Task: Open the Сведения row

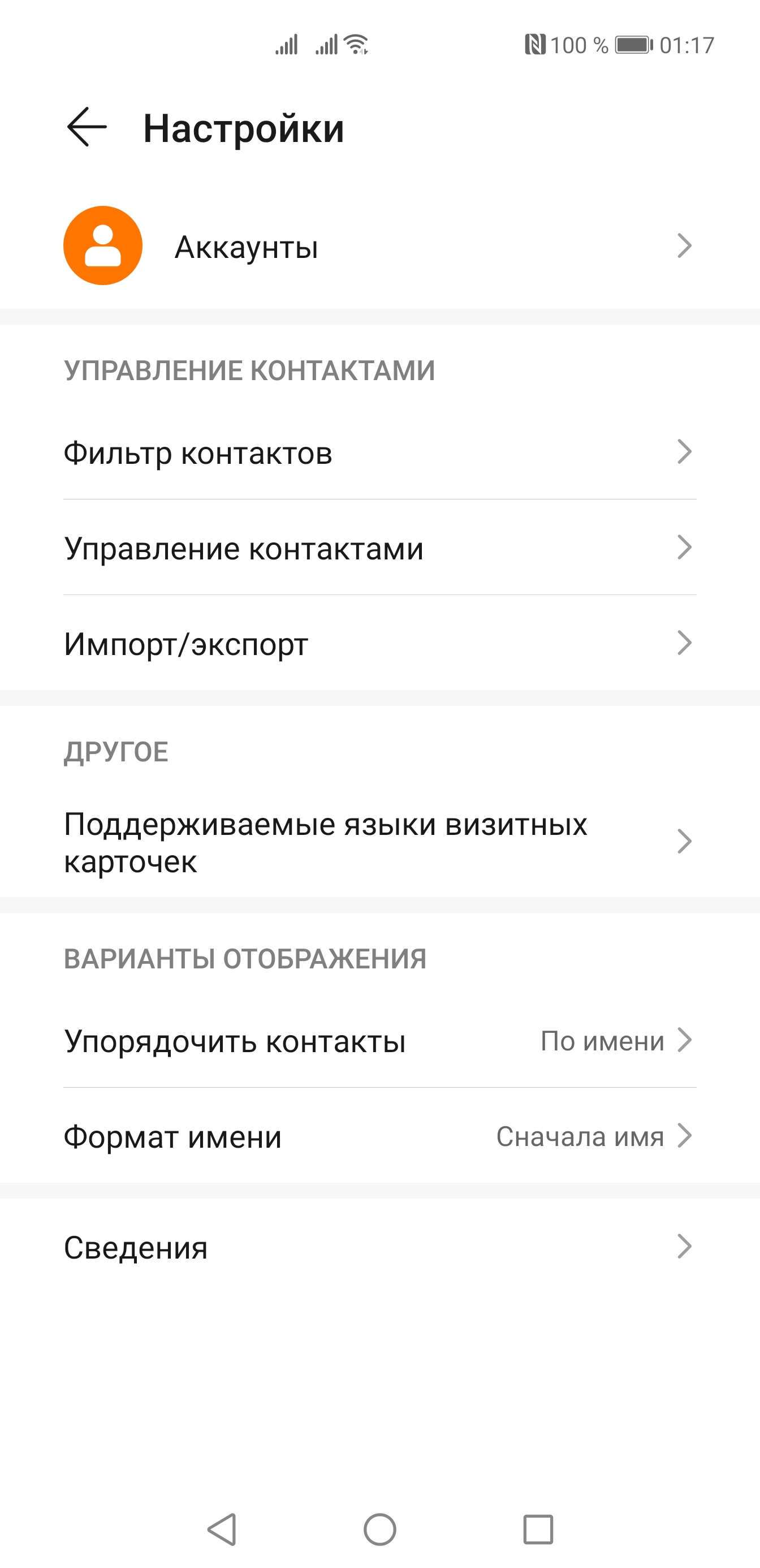Action: tap(378, 1247)
